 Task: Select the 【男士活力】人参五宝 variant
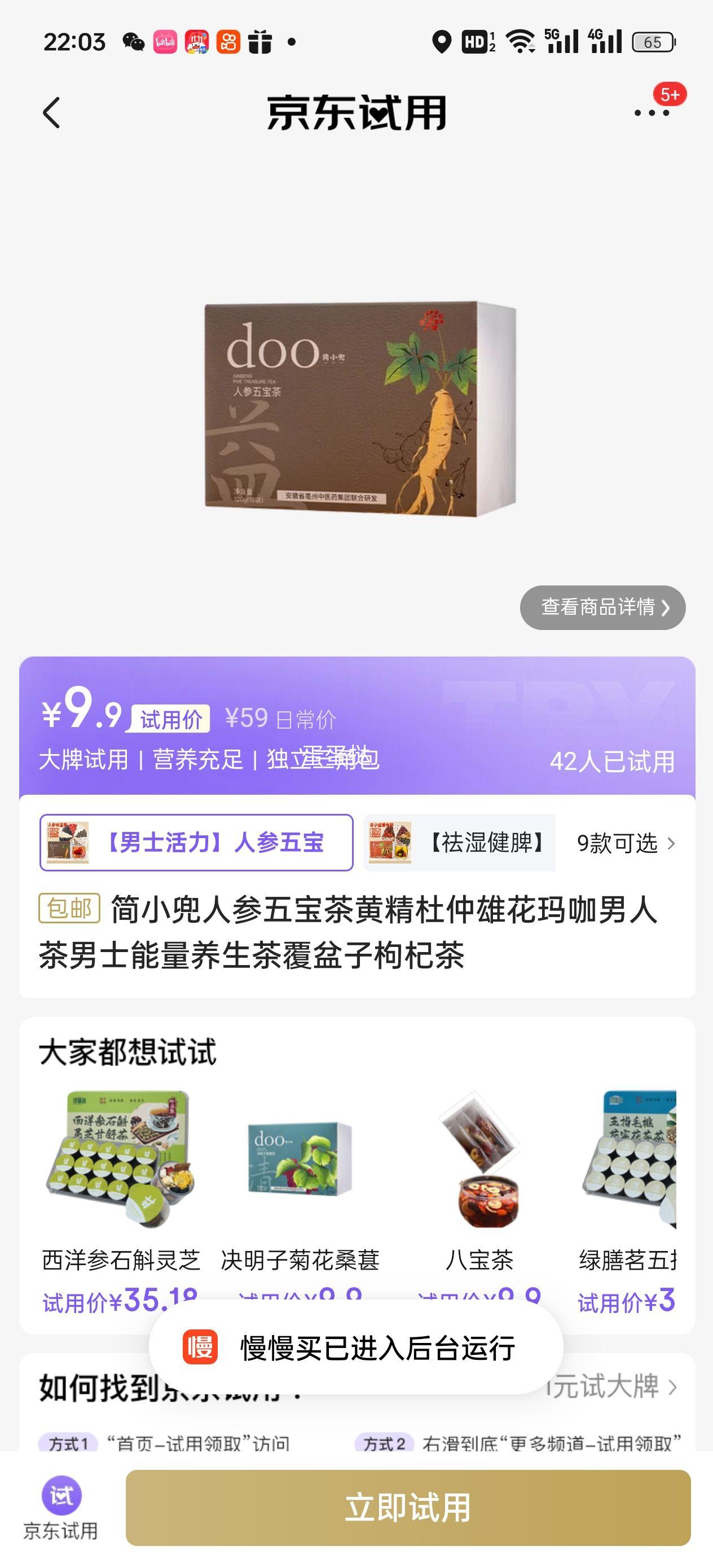pyautogui.click(x=196, y=843)
